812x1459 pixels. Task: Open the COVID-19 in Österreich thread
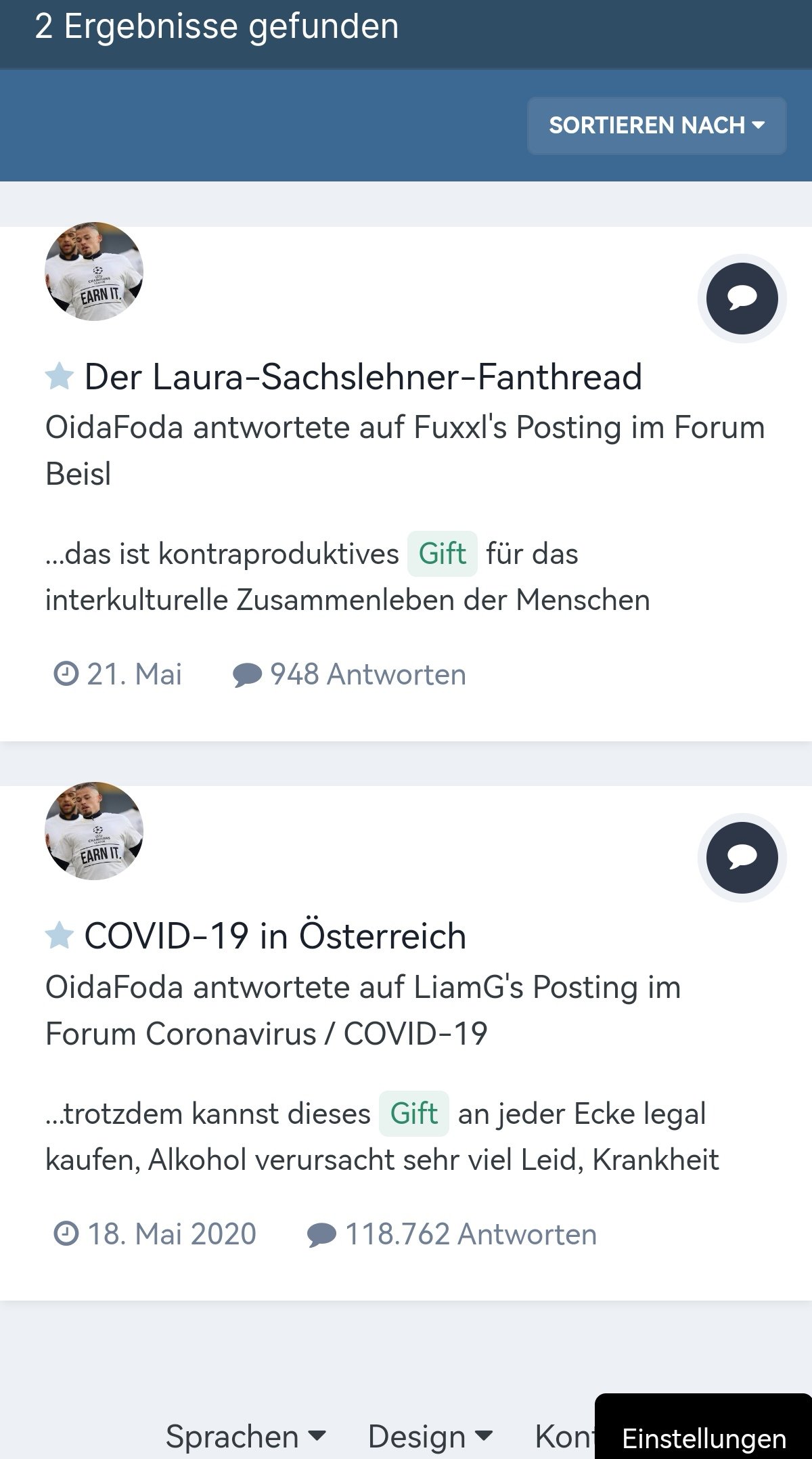click(x=275, y=936)
